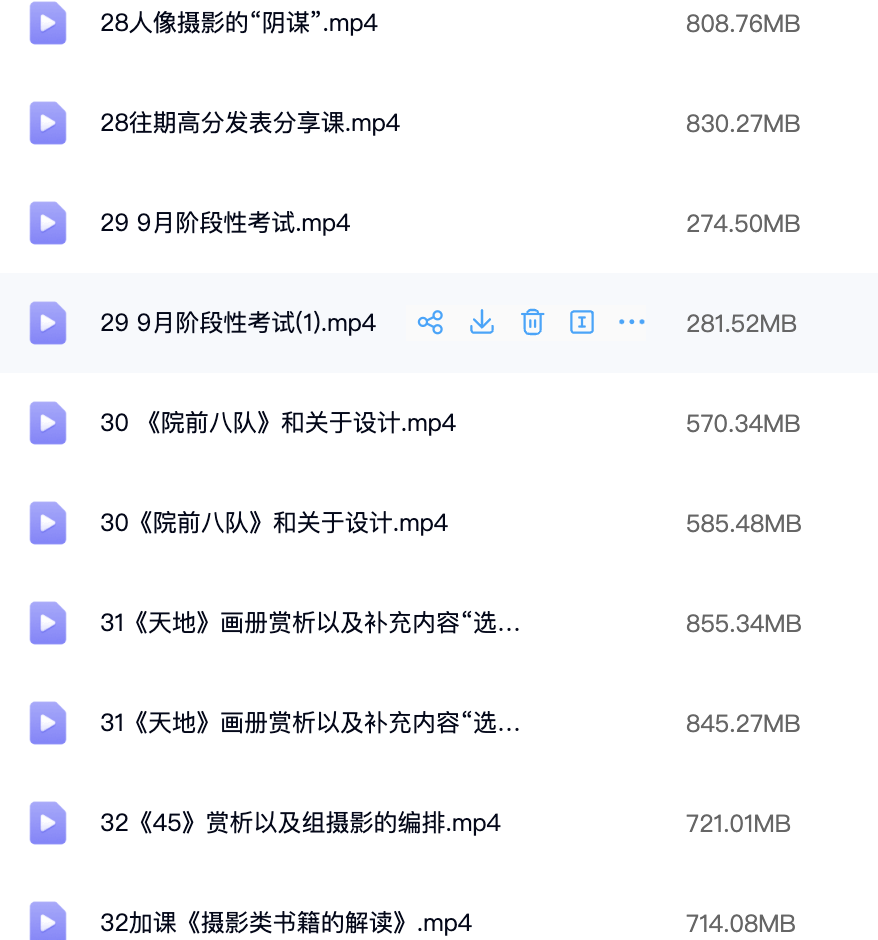Open more options for 29 9月阶段性考试(1).mp4
Viewport: 878px width, 940px height.
coord(632,322)
